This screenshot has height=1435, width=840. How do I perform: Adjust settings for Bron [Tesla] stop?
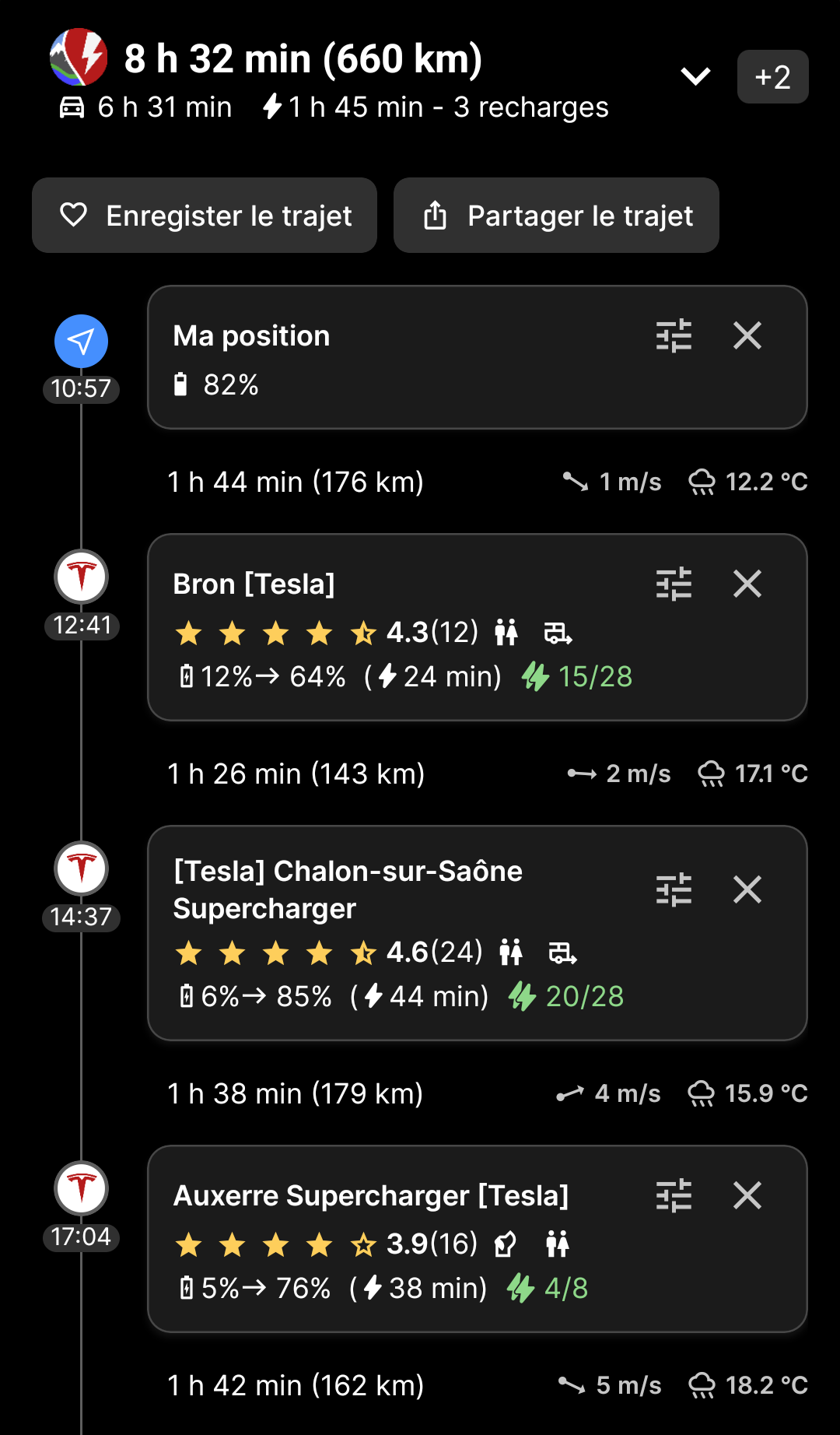pyautogui.click(x=674, y=584)
